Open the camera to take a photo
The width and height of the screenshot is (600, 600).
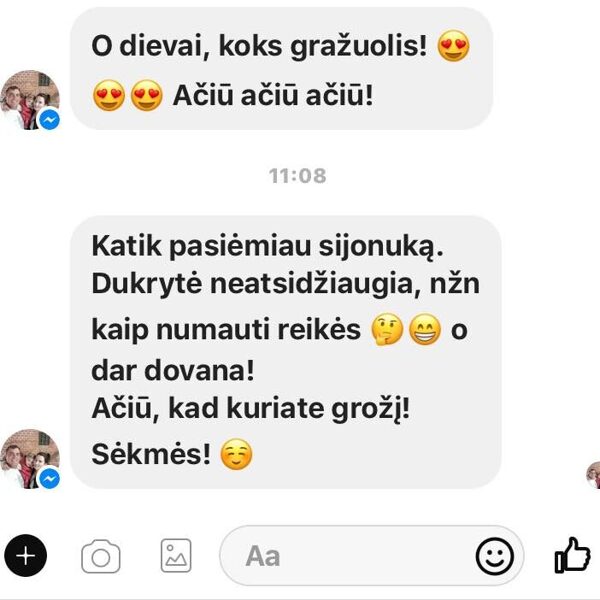coord(100,555)
